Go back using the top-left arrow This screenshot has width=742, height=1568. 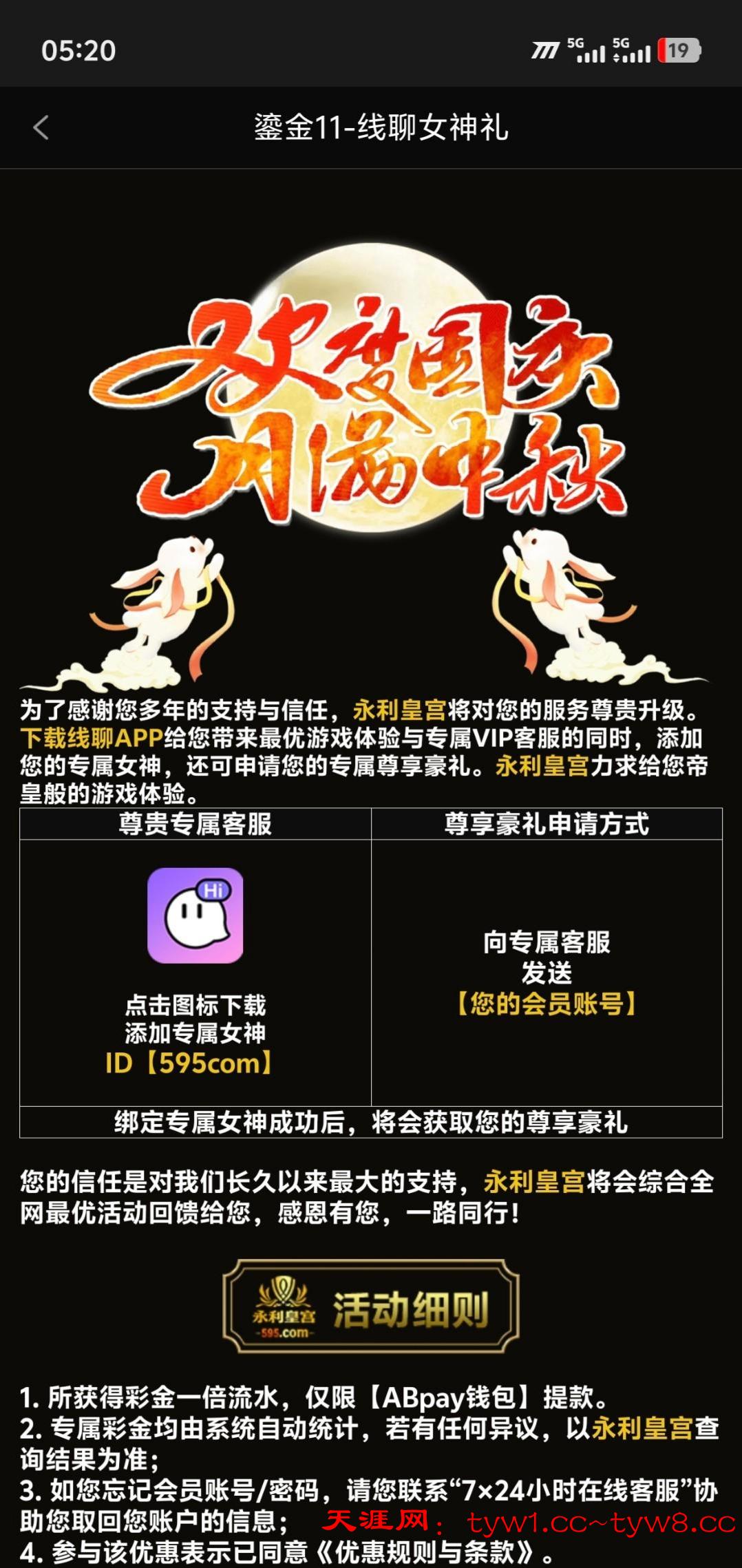click(x=41, y=127)
